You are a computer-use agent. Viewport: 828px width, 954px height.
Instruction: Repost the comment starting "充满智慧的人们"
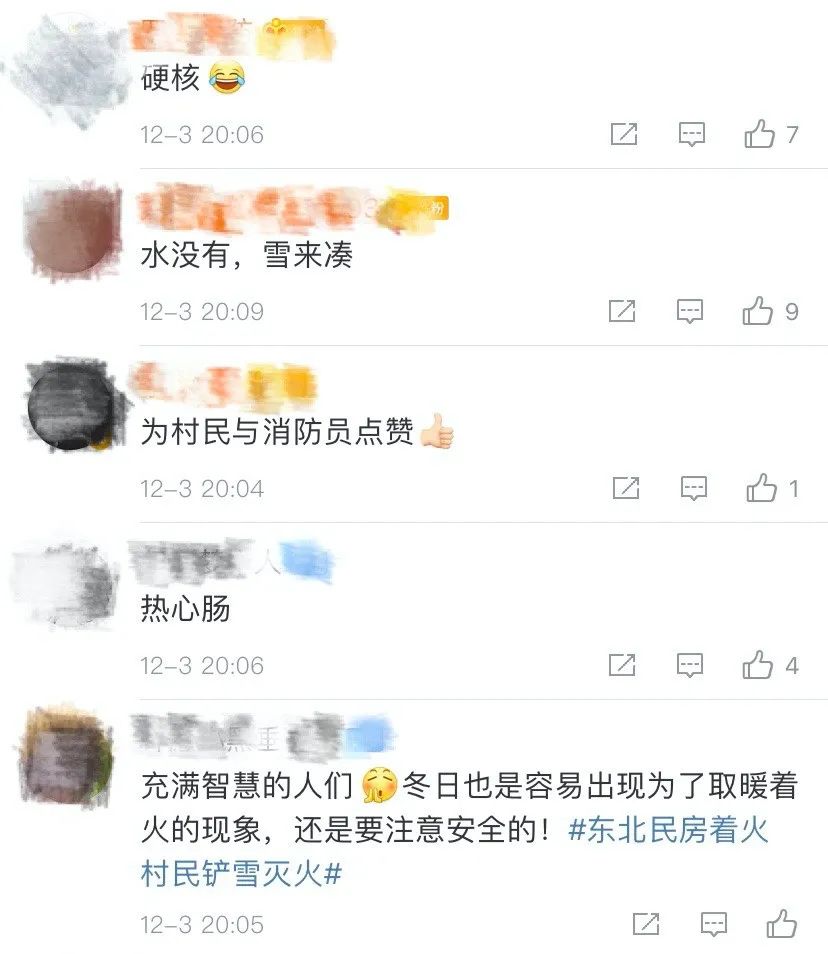(646, 924)
